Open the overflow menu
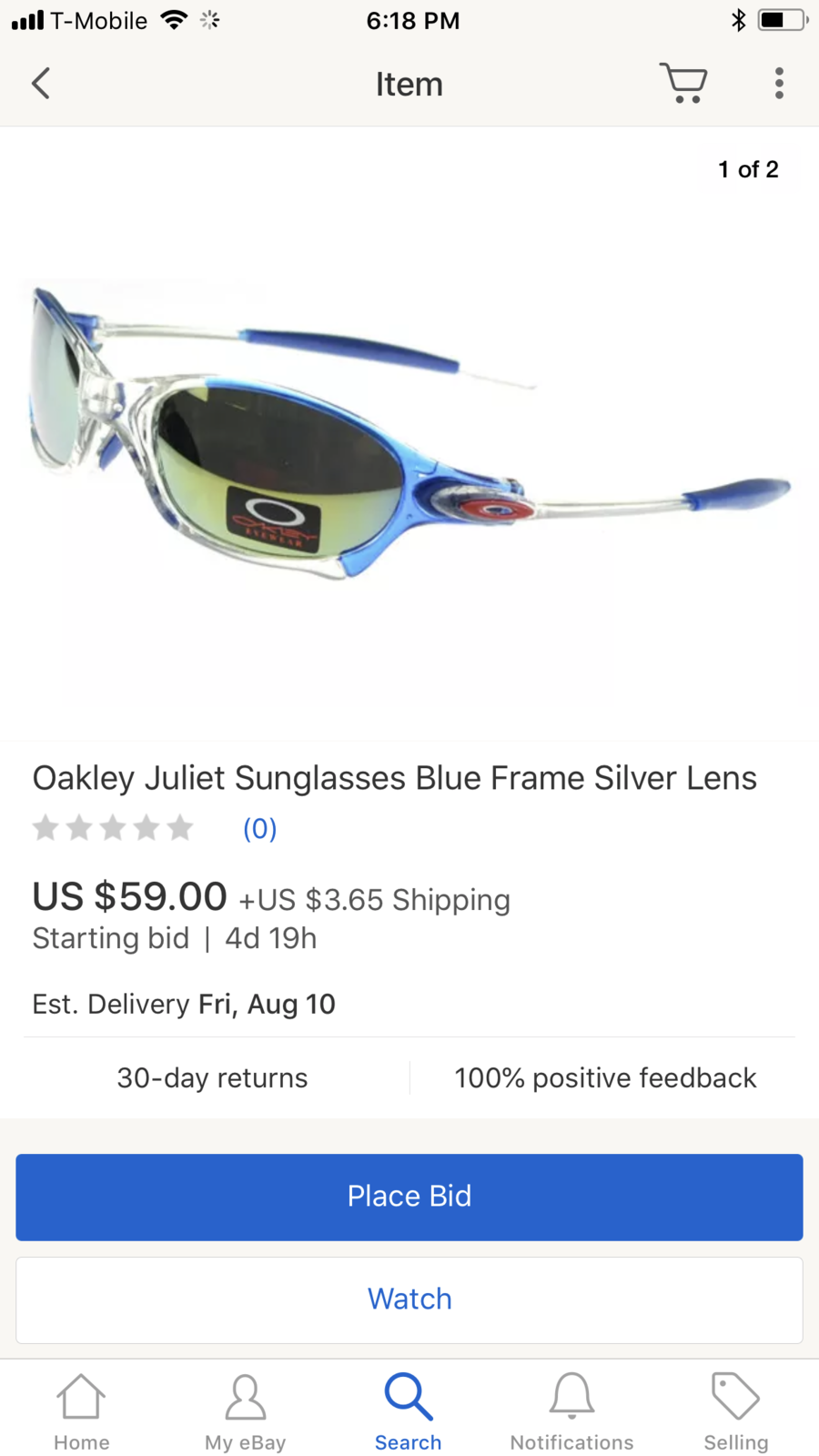This screenshot has height=1456, width=819. pos(779,84)
